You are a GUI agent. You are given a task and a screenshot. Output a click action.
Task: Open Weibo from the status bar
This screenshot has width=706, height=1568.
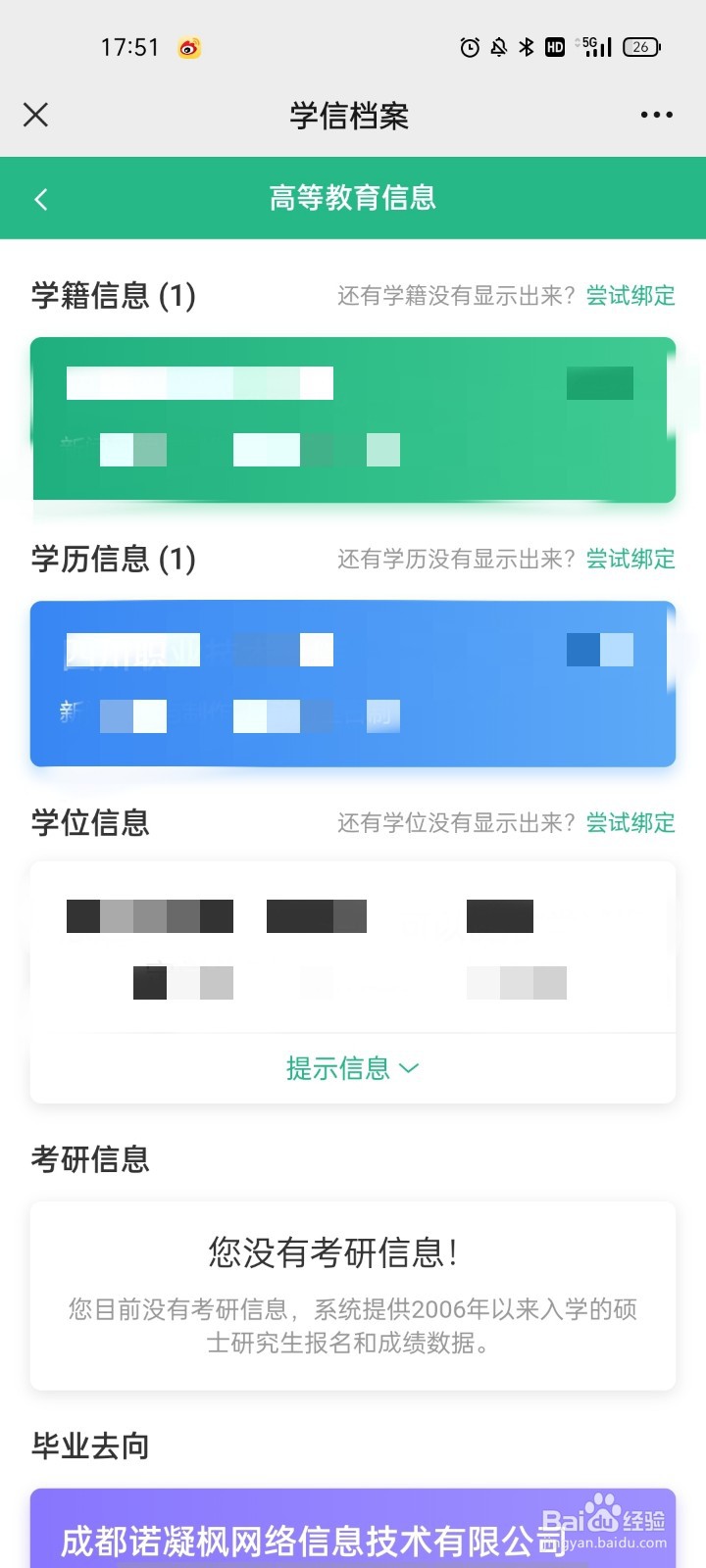188,47
